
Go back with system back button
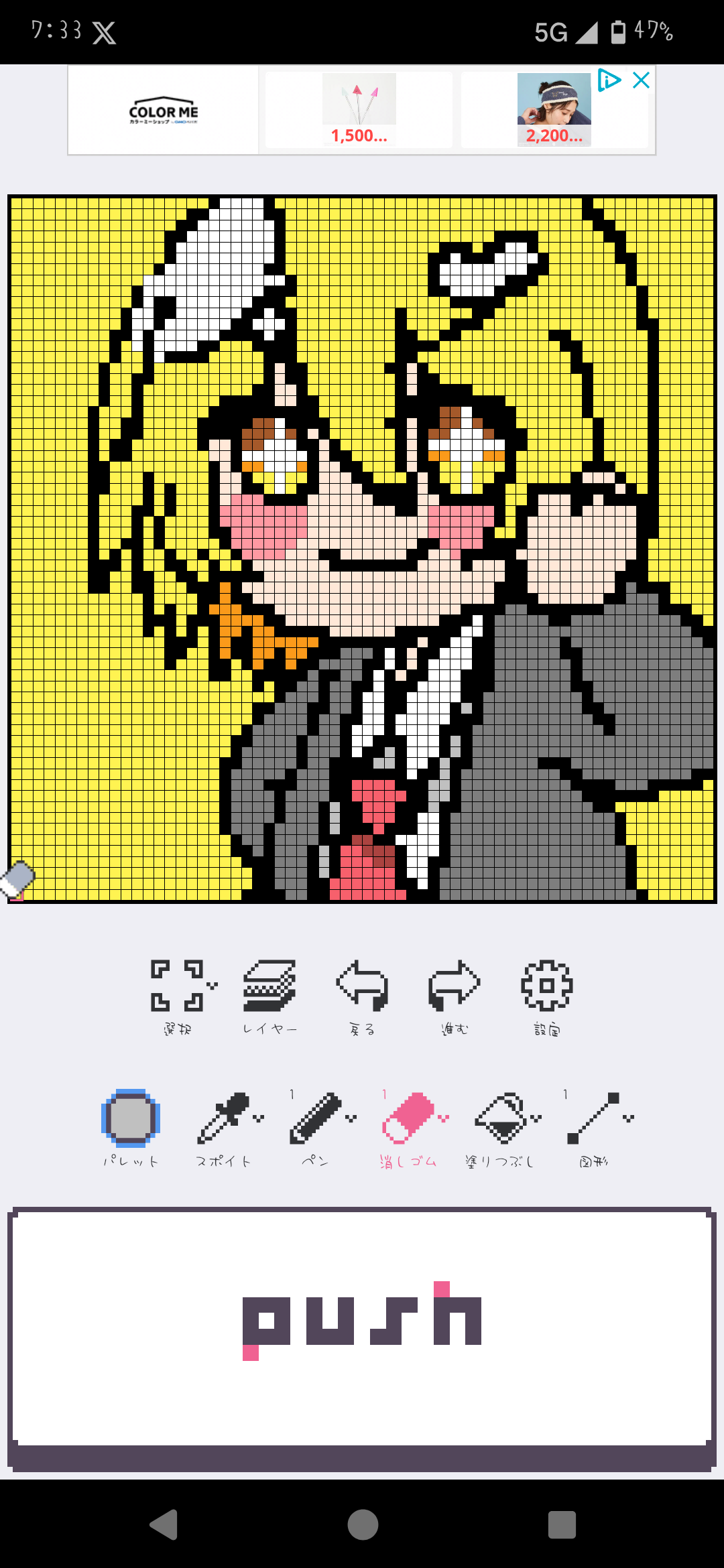(x=164, y=1524)
